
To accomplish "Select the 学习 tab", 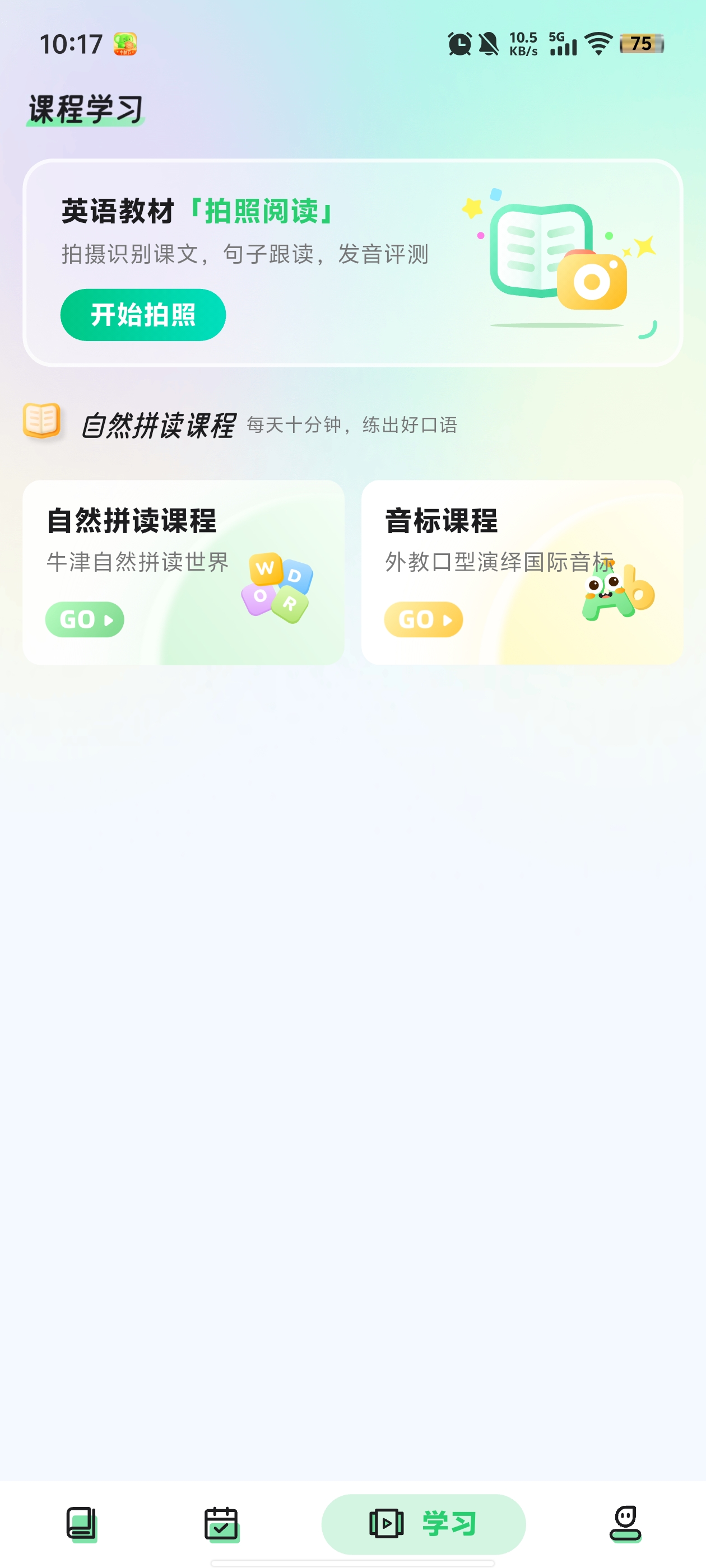I will [424, 1524].
